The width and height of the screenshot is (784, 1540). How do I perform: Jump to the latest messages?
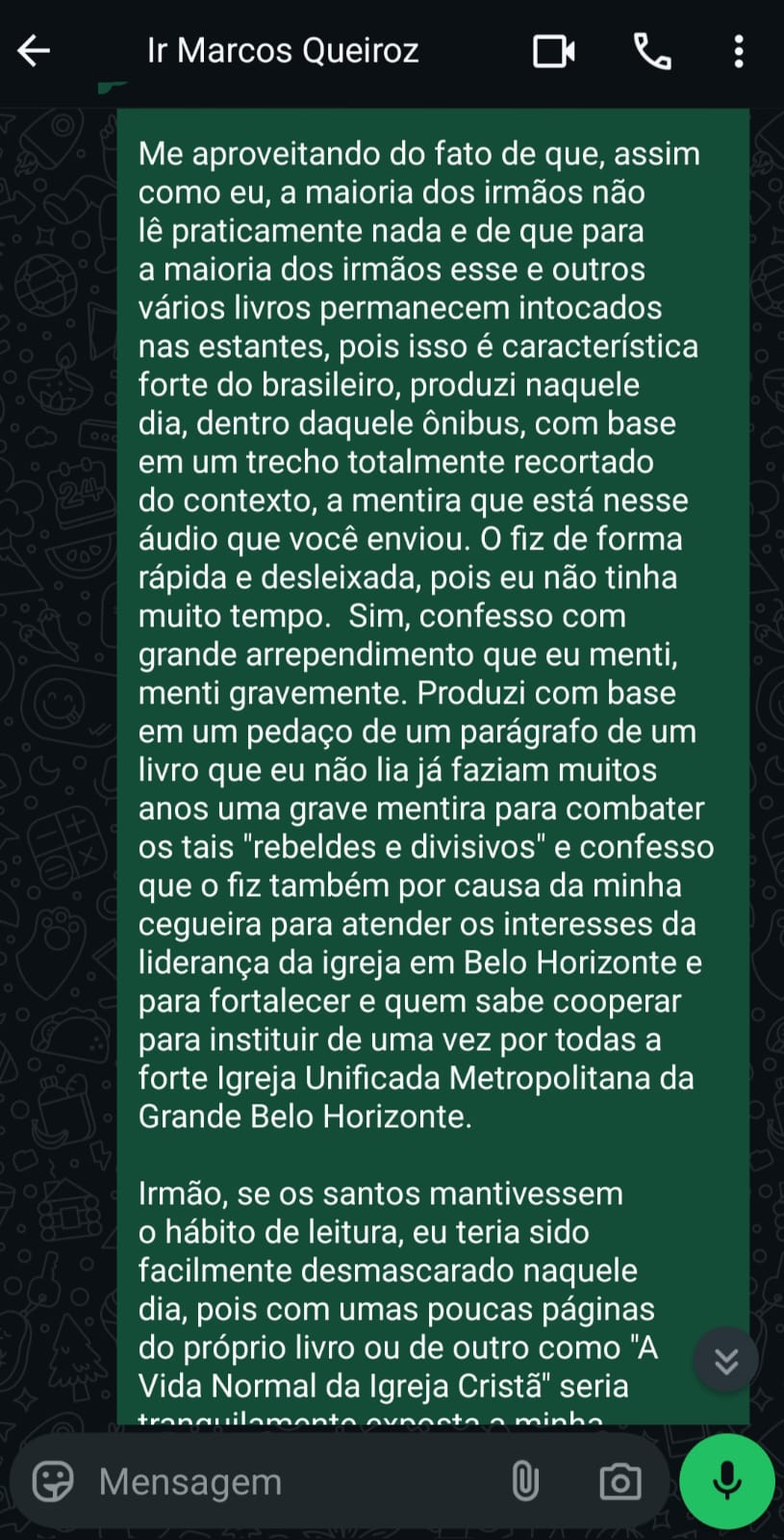(x=726, y=1360)
